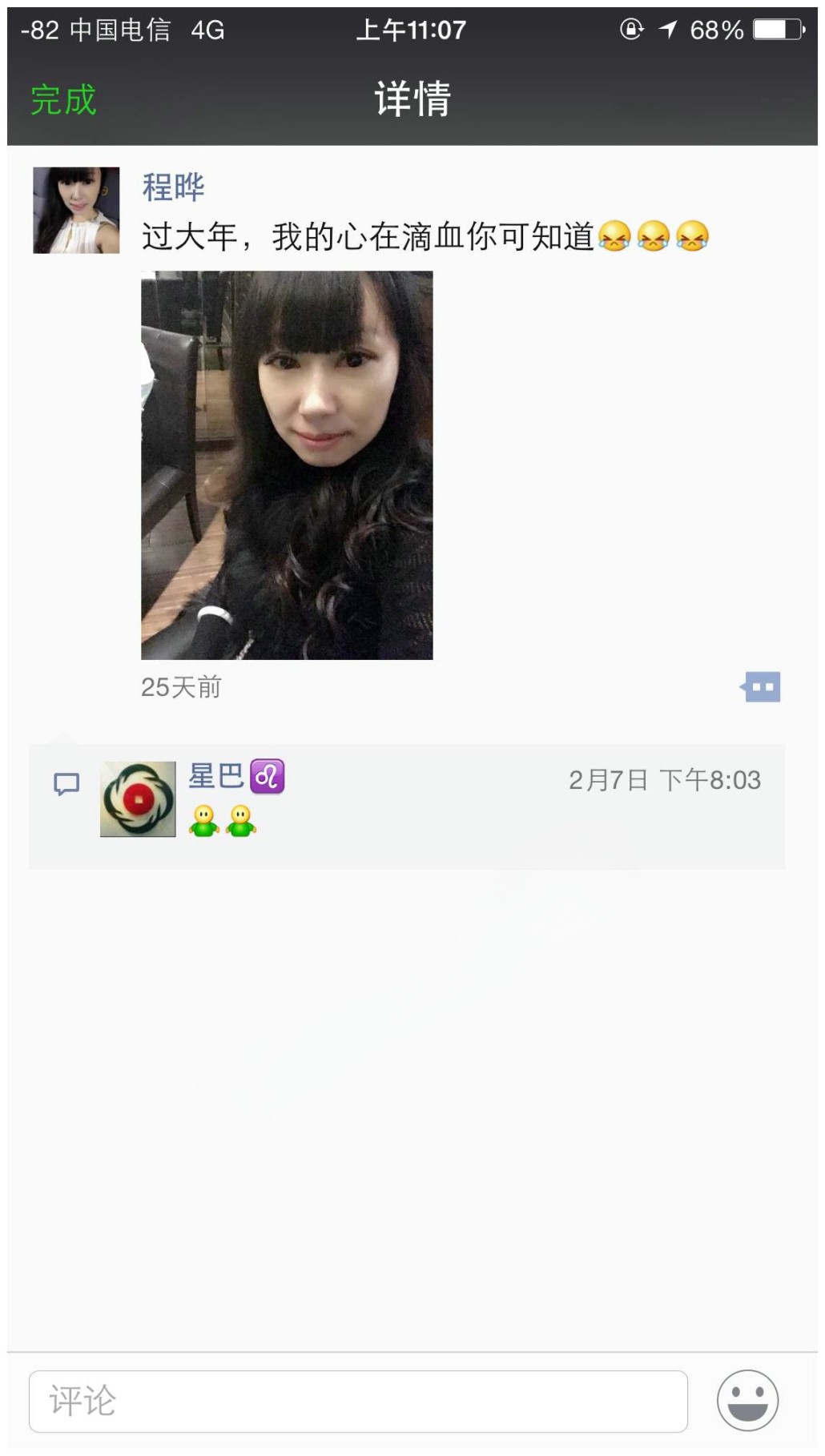Open the like and comment popup button
825x1456 pixels.
pyautogui.click(x=760, y=686)
